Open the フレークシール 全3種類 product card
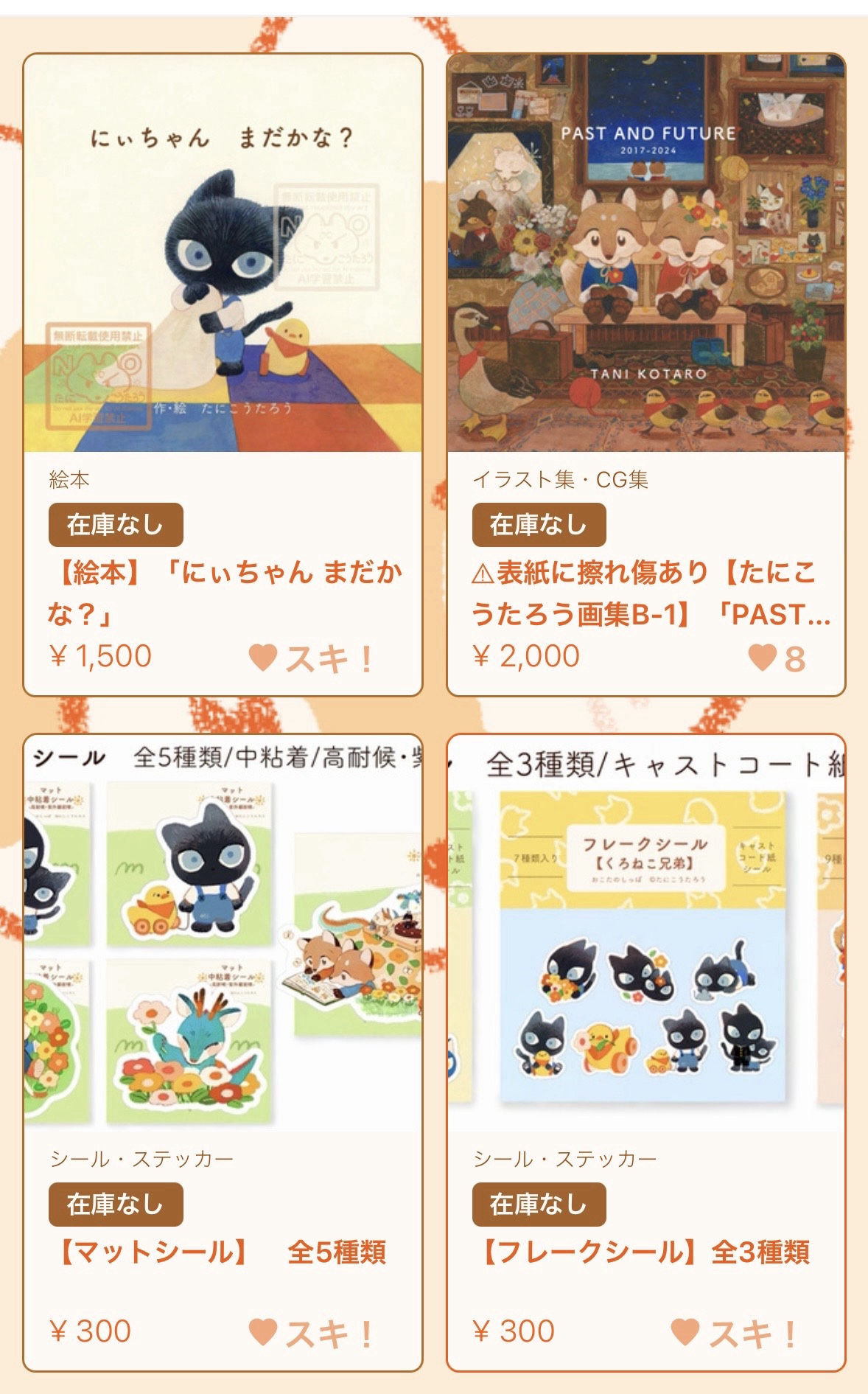 [646, 933]
